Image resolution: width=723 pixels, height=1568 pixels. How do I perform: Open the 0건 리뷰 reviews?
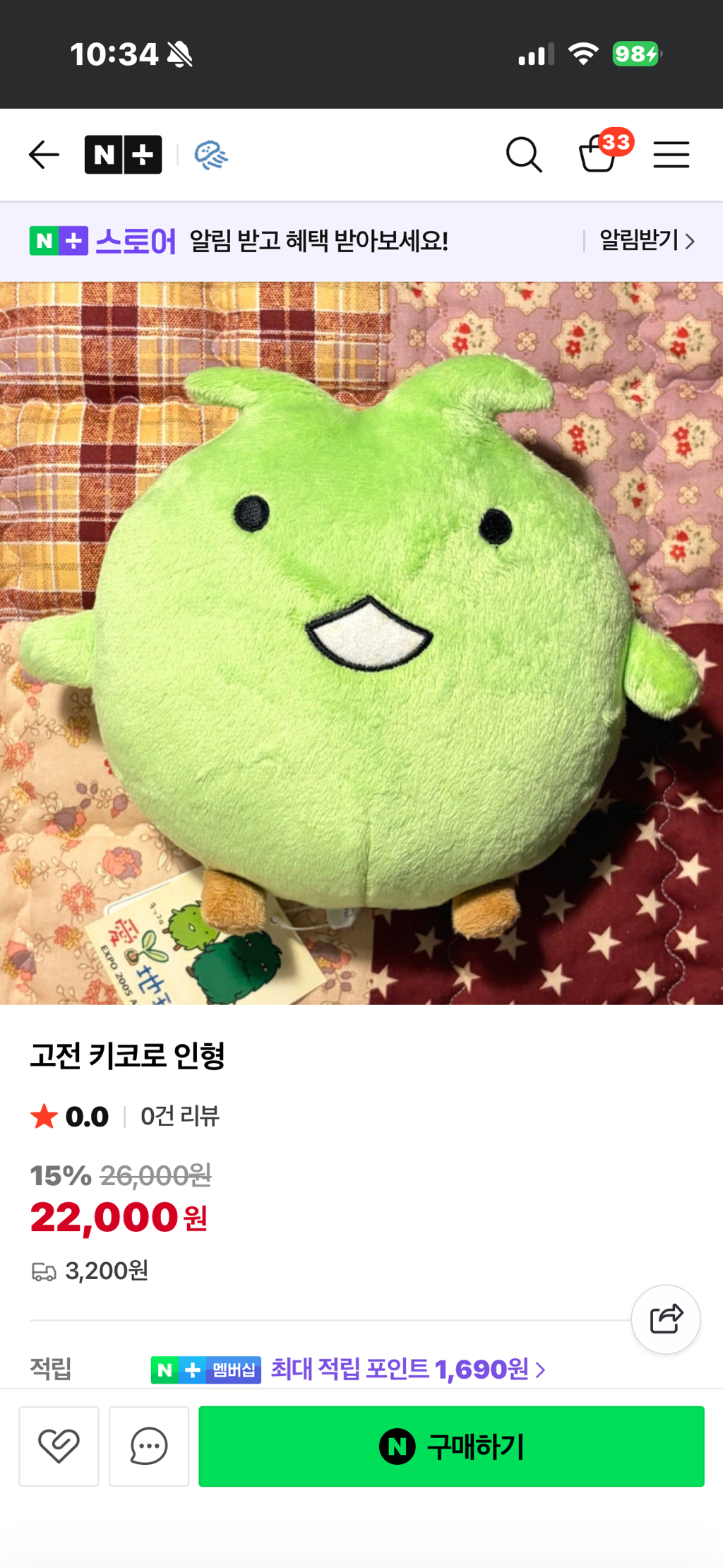point(180,1117)
